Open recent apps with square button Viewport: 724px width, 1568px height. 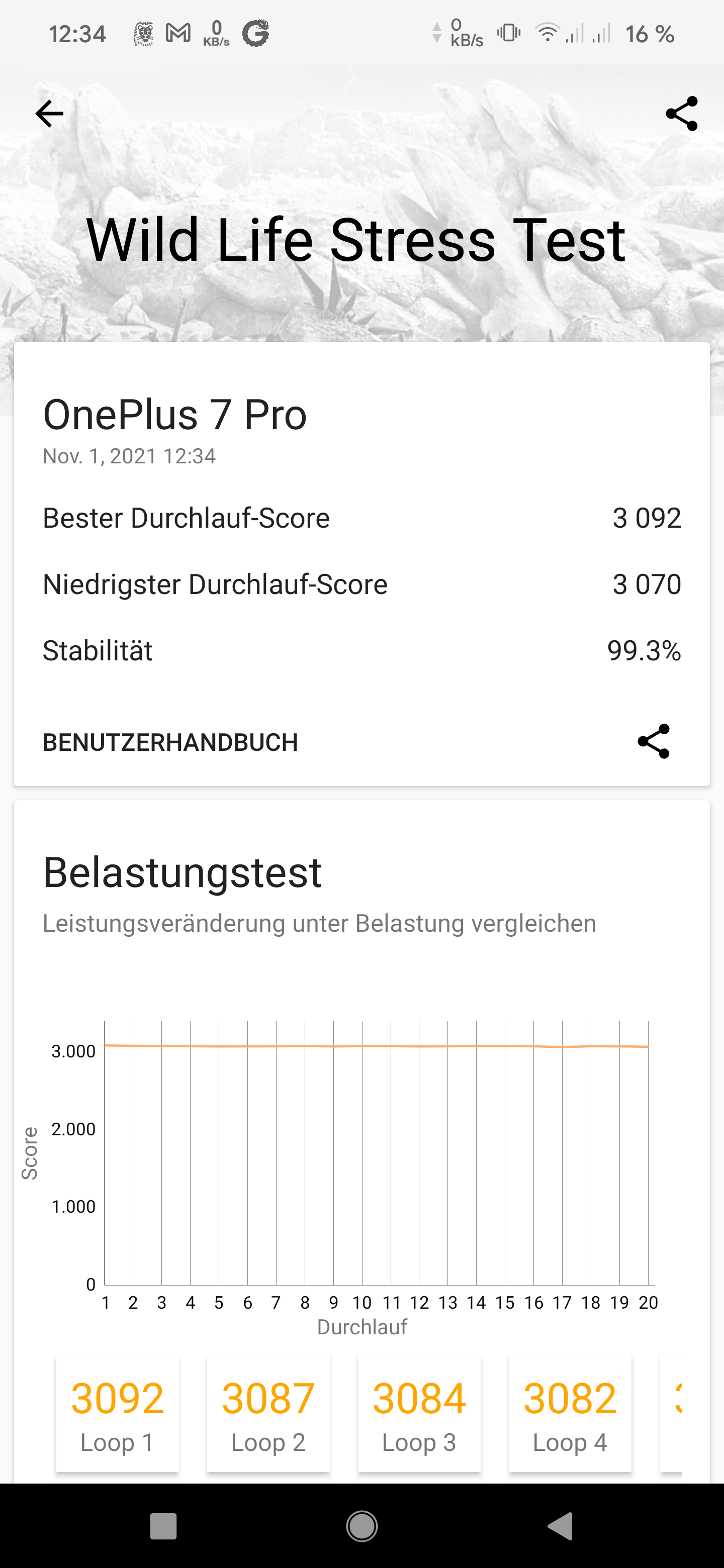coord(163,1526)
